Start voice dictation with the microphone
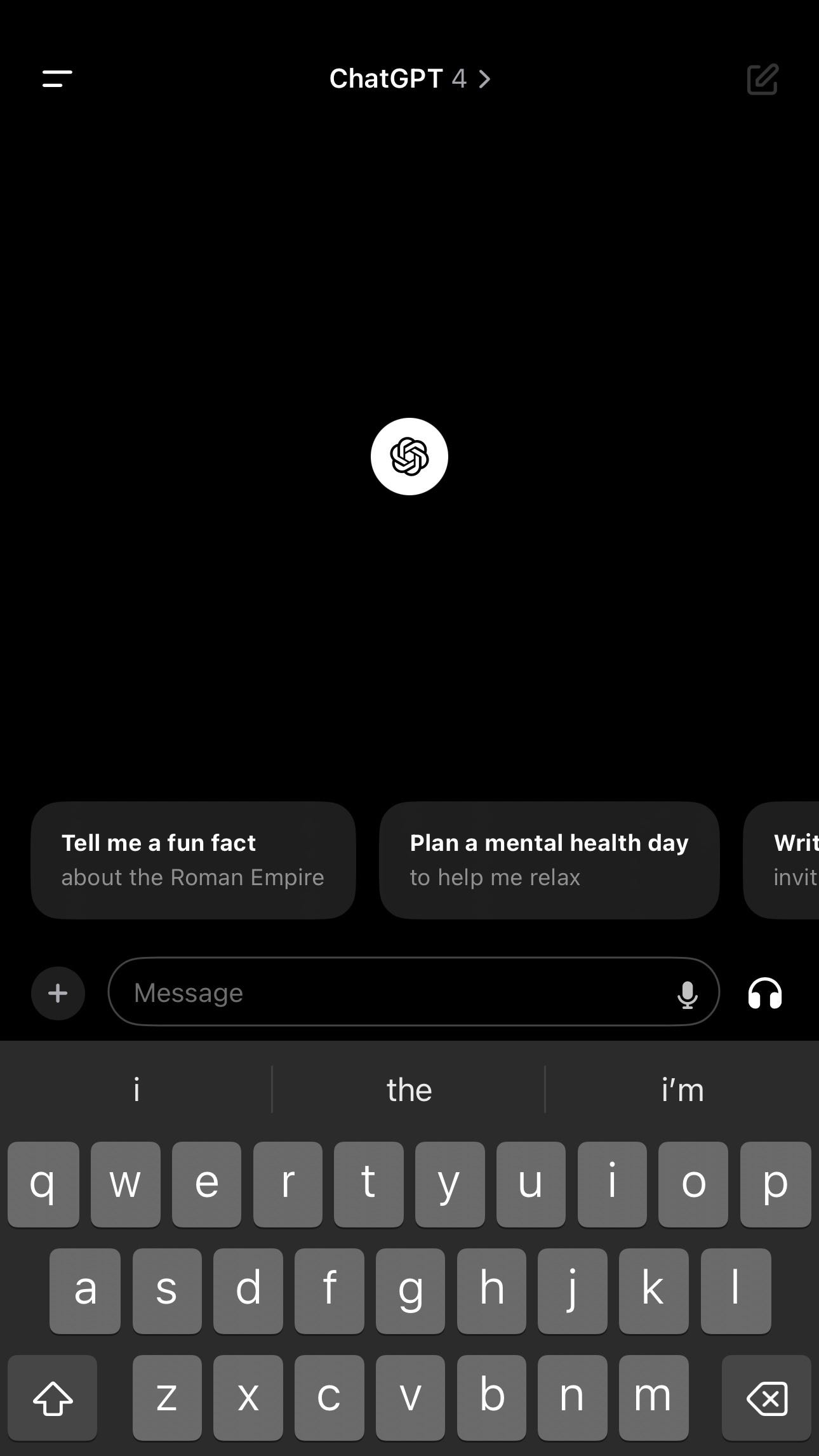 click(x=687, y=994)
